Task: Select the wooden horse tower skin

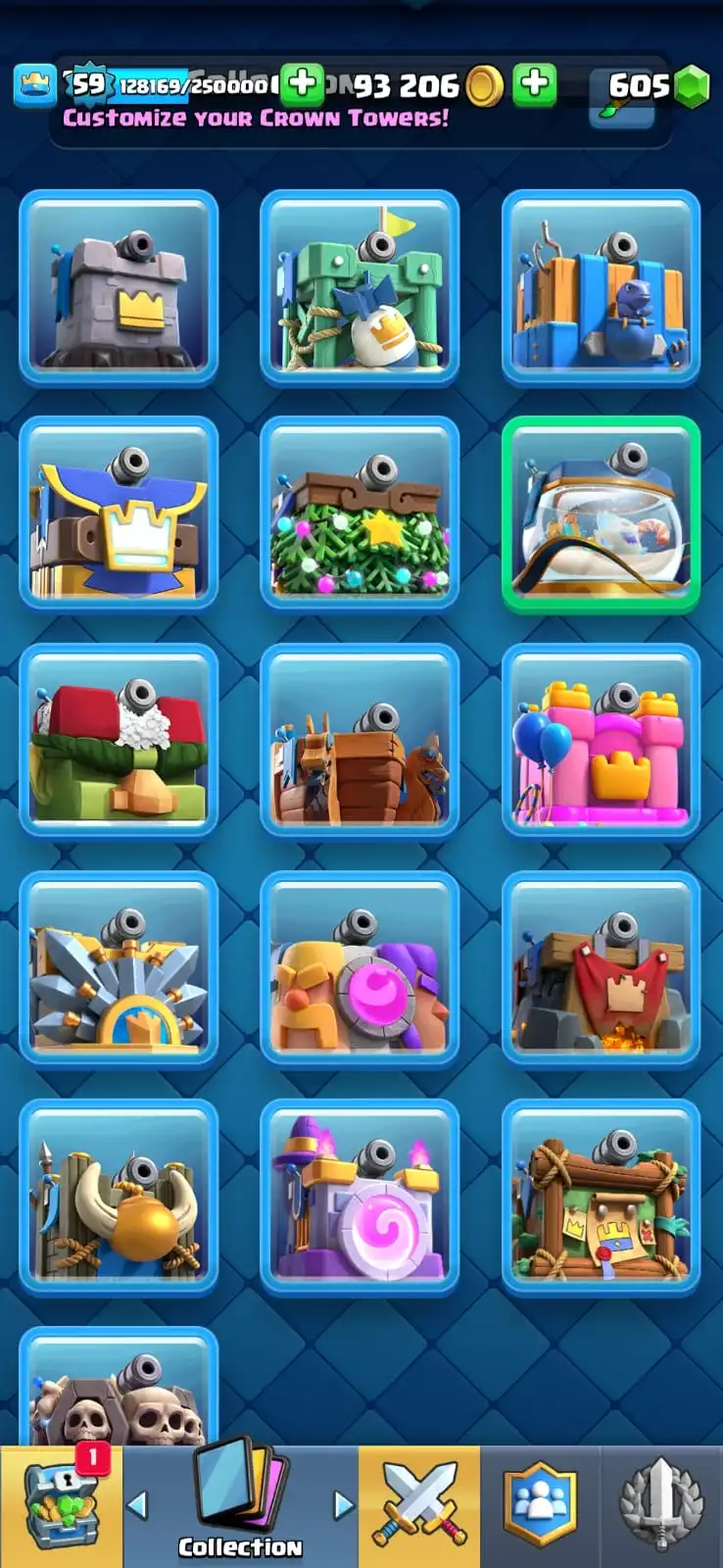Action: pos(360,741)
